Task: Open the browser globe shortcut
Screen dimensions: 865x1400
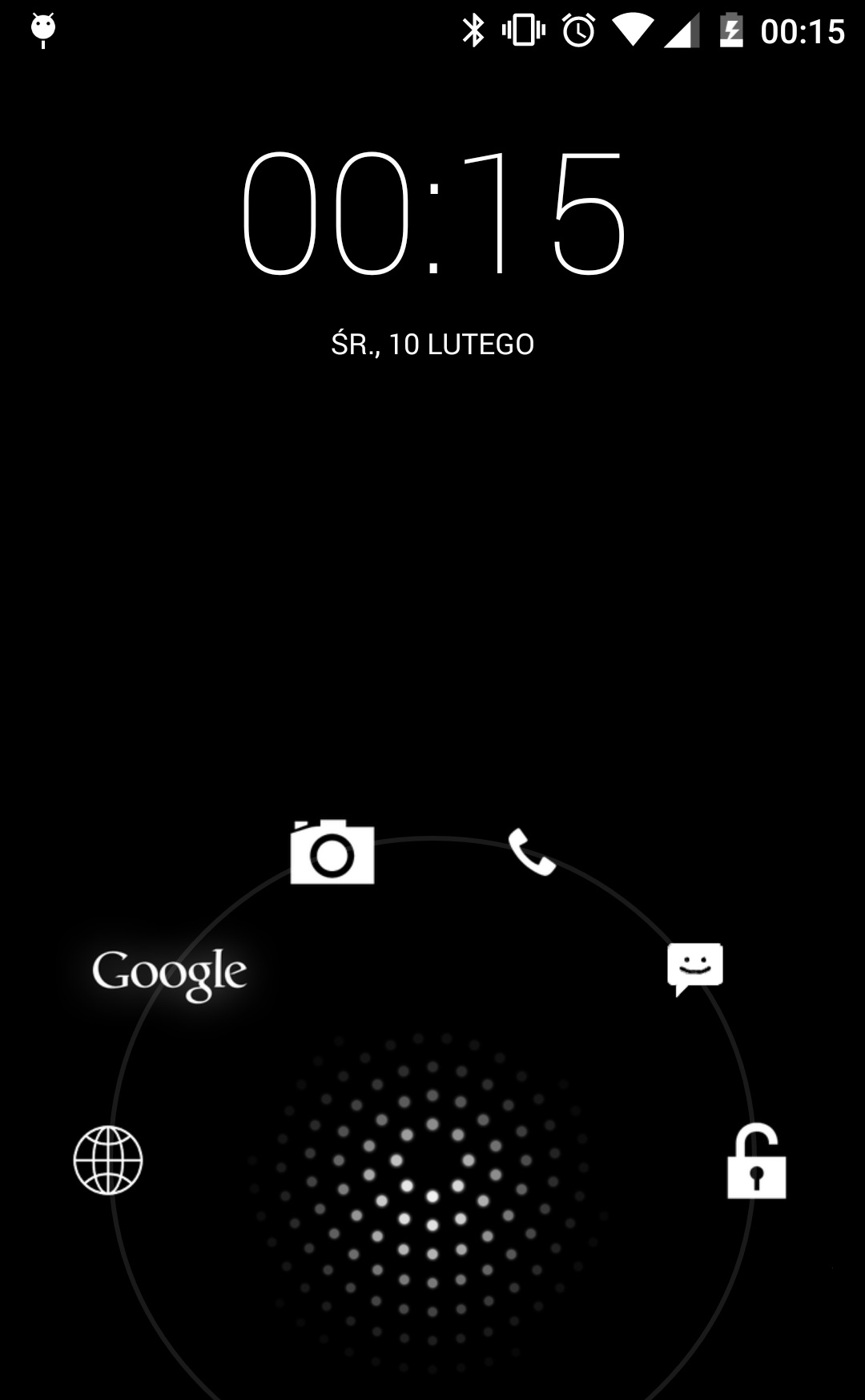Action: pyautogui.click(x=108, y=1160)
